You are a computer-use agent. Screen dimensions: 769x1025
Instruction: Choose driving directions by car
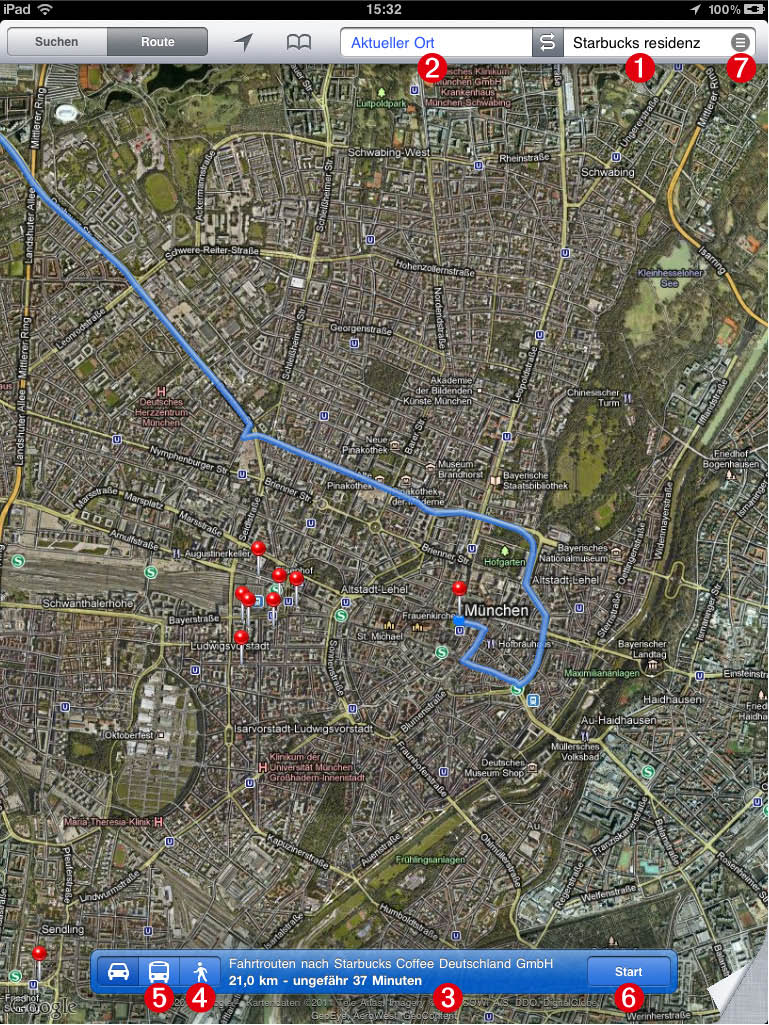point(119,971)
